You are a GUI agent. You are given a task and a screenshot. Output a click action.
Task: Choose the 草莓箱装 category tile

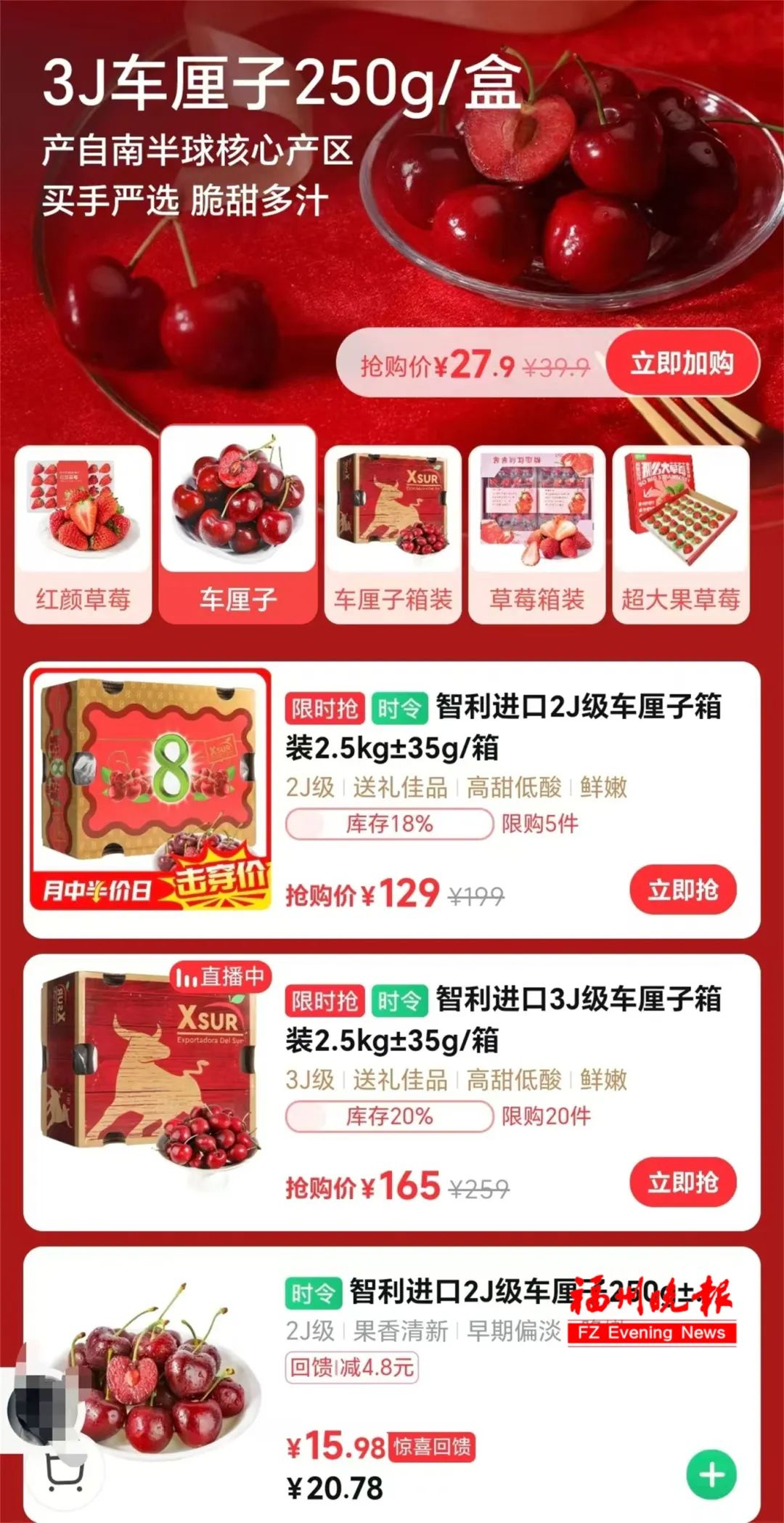(x=536, y=535)
